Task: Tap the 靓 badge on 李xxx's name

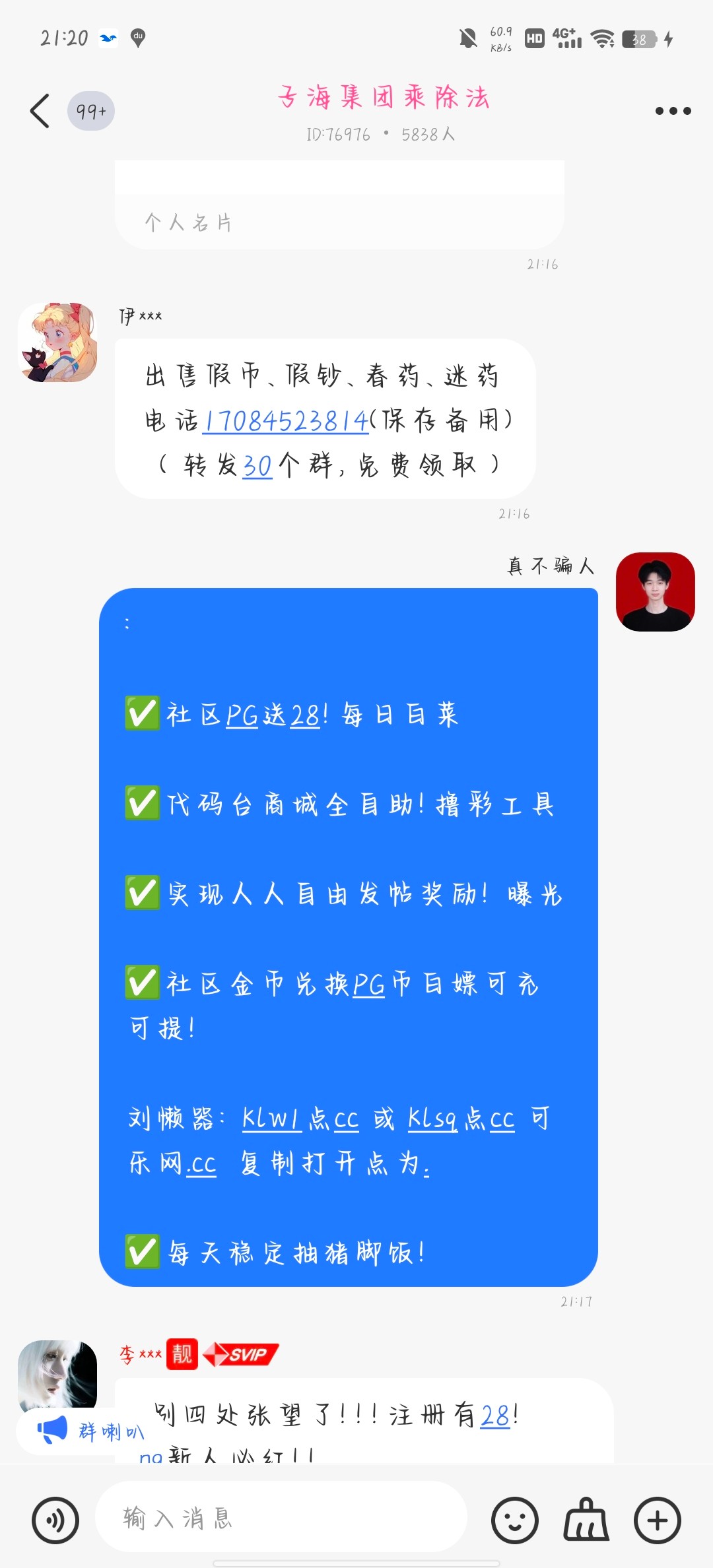Action: point(181,1354)
